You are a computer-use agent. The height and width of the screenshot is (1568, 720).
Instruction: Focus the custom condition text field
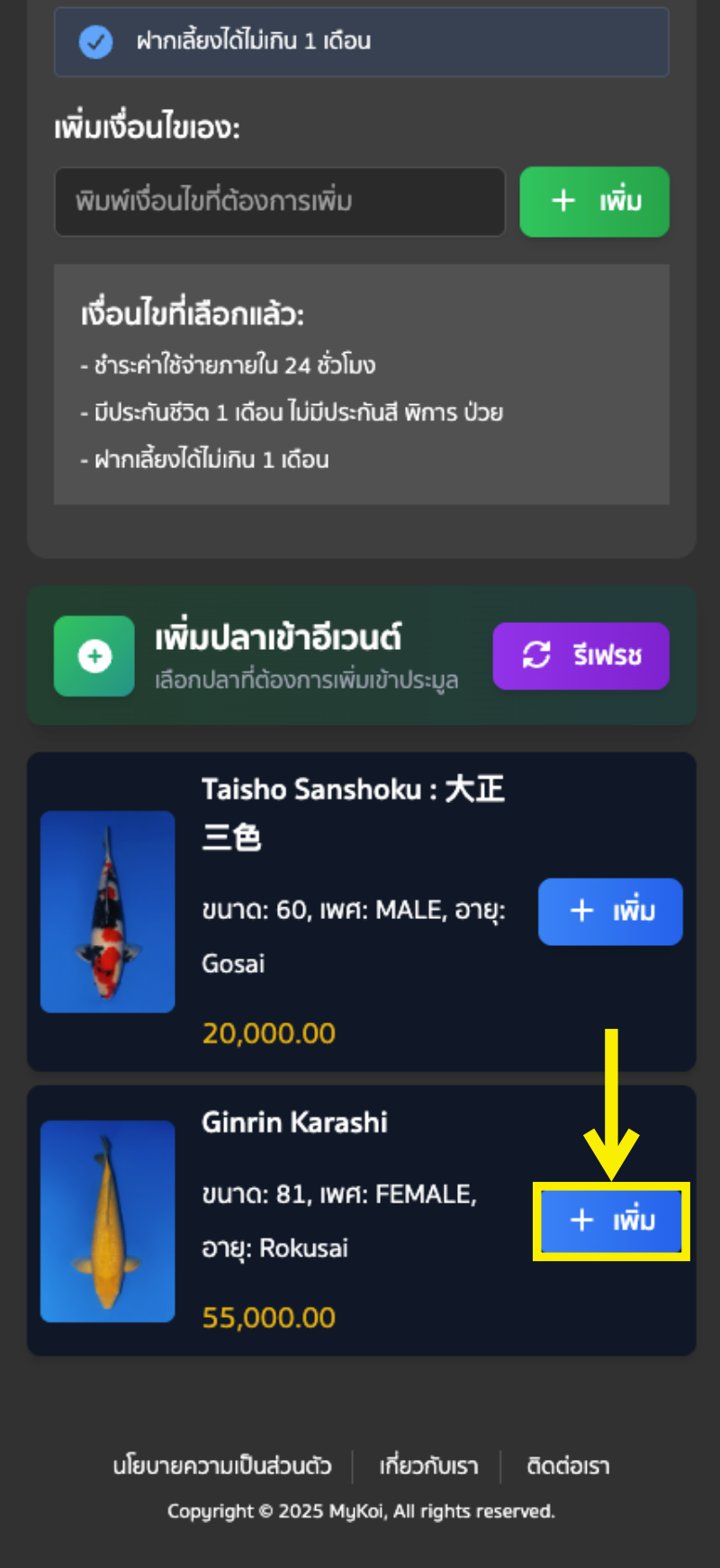[x=279, y=202]
